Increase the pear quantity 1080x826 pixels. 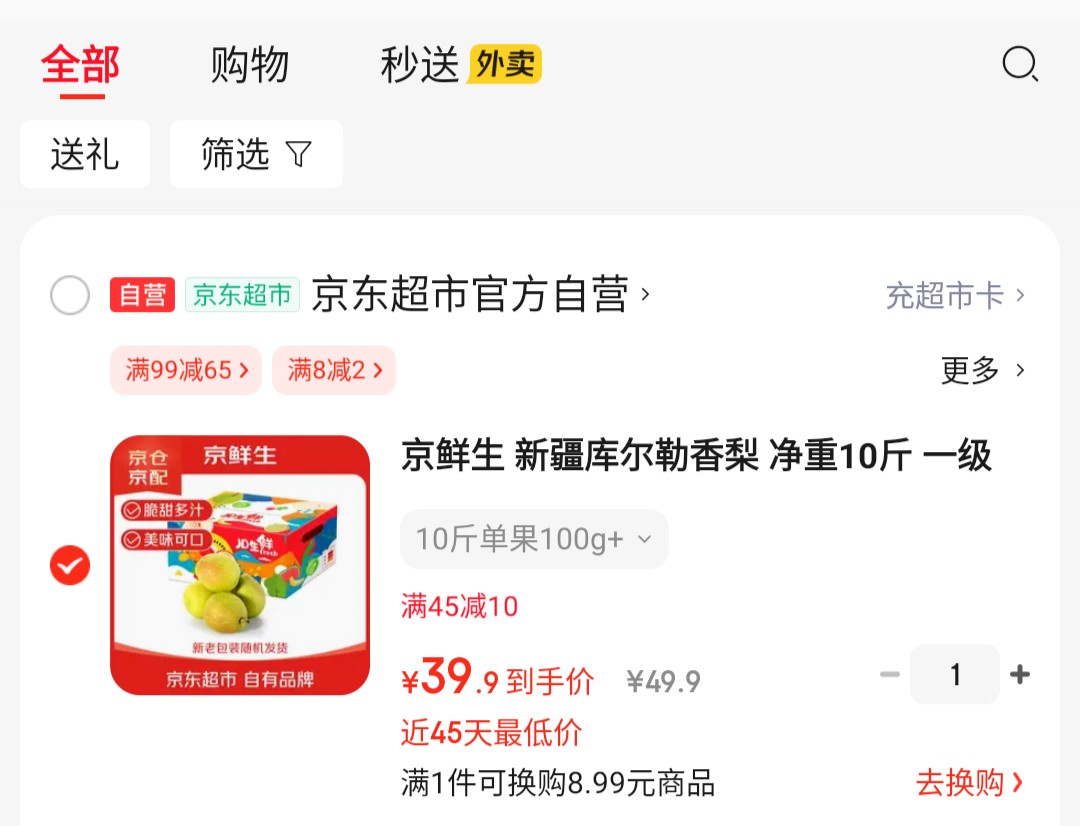[1020, 674]
